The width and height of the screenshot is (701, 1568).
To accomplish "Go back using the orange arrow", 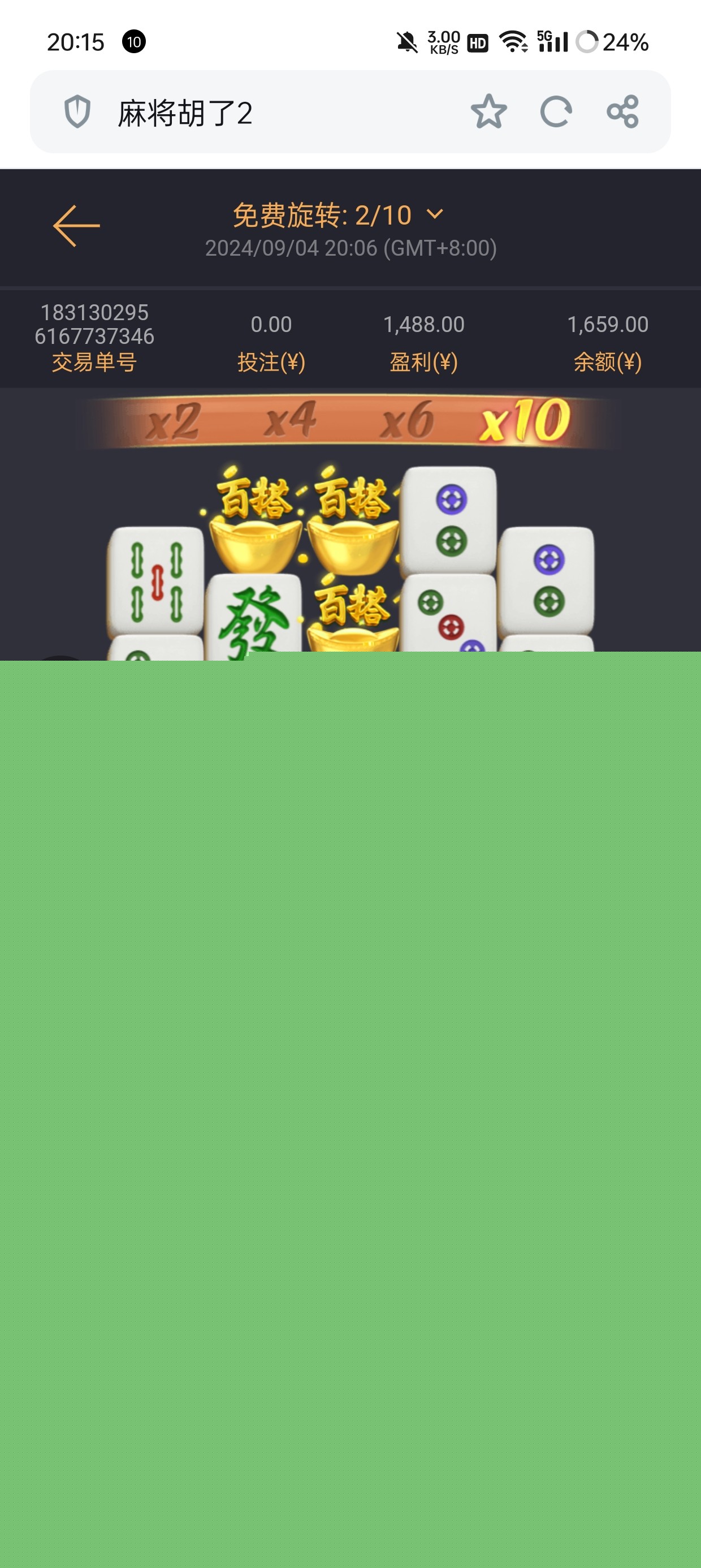I will tap(77, 226).
